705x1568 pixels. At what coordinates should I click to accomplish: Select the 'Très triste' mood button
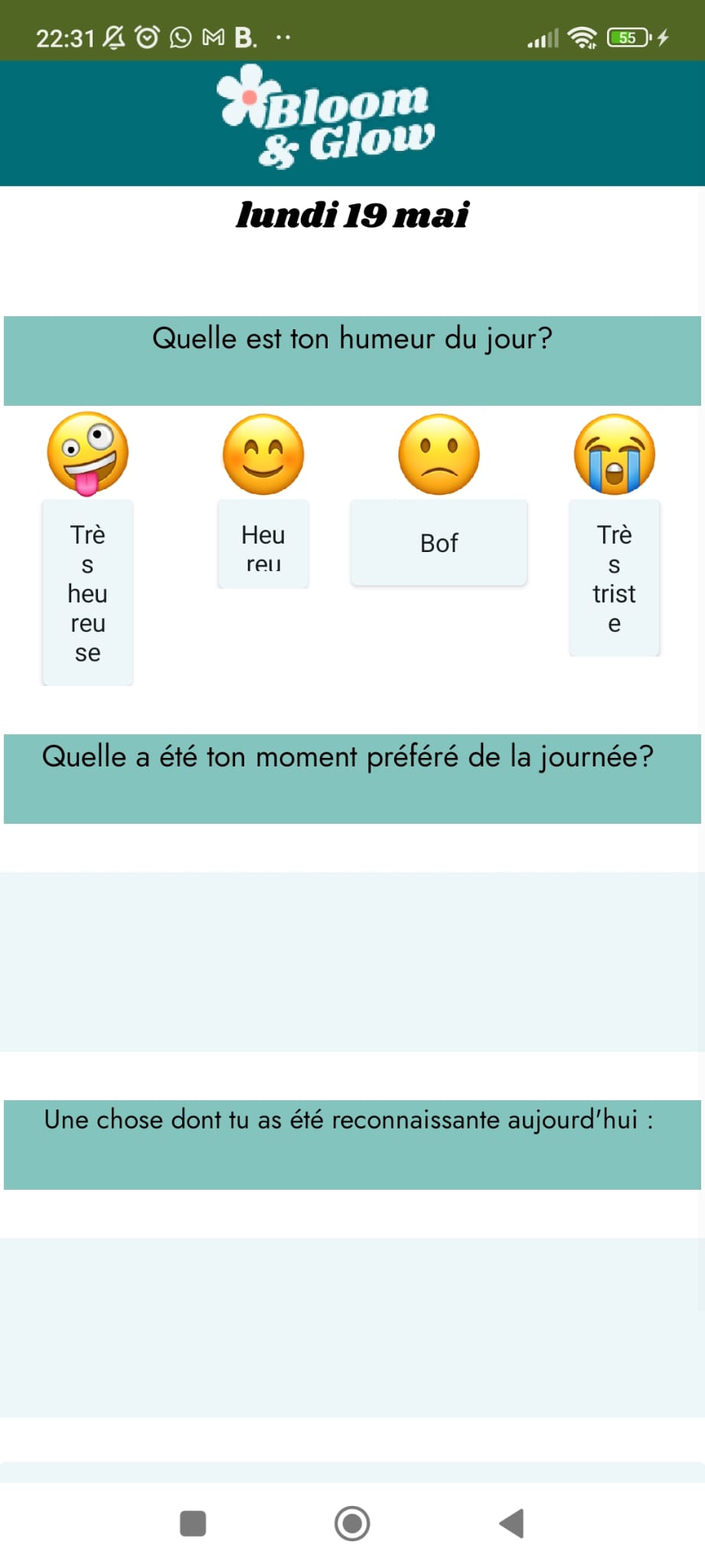pyautogui.click(x=614, y=578)
